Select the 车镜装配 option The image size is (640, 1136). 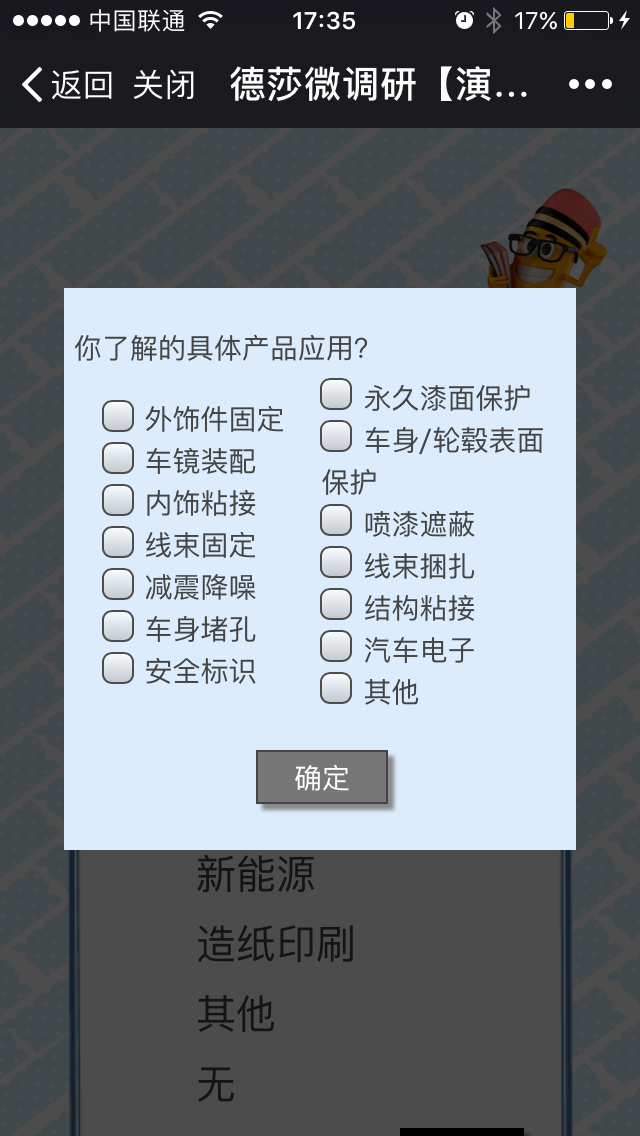pos(118,458)
